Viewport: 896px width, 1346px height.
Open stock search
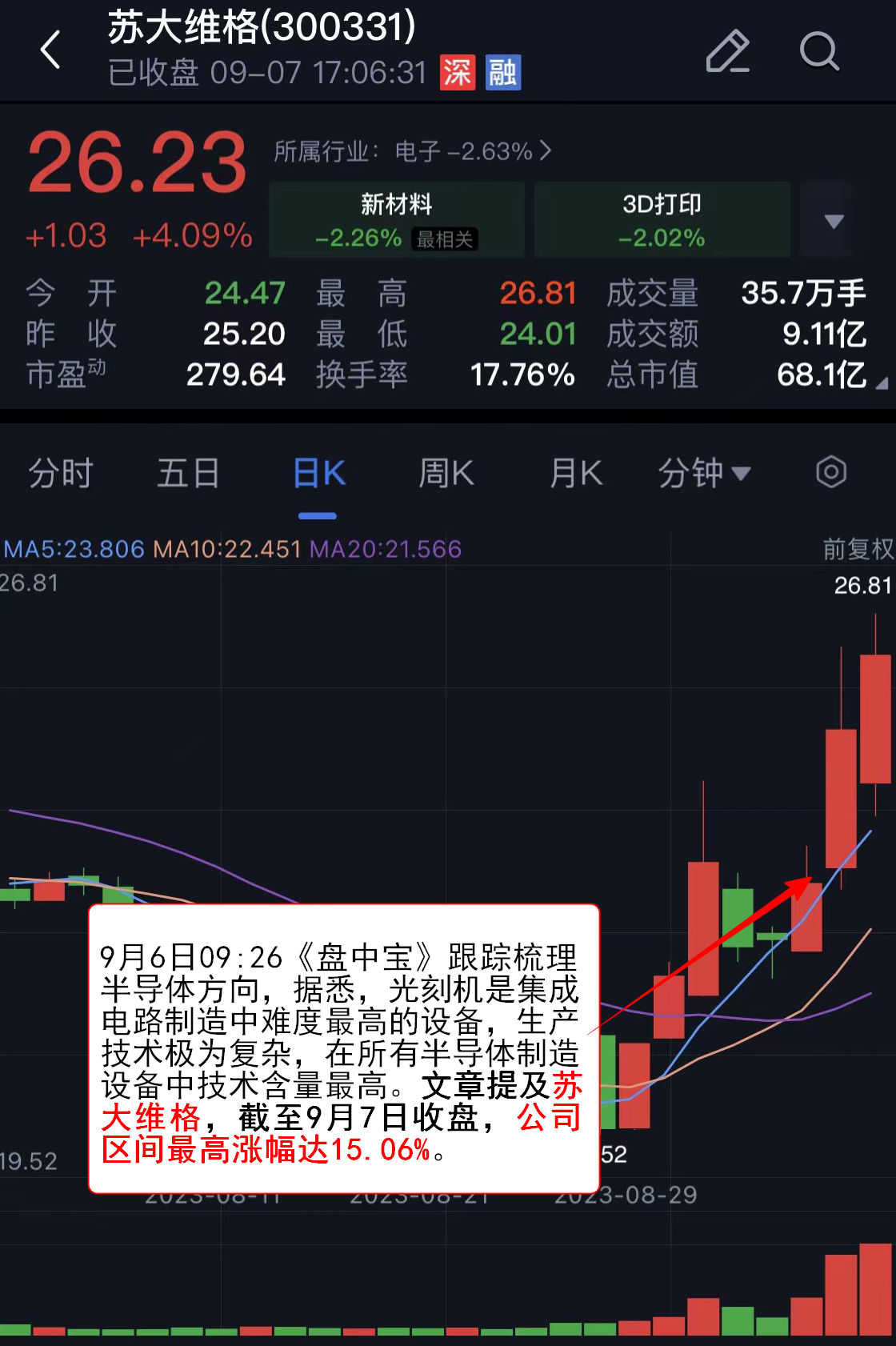(819, 51)
